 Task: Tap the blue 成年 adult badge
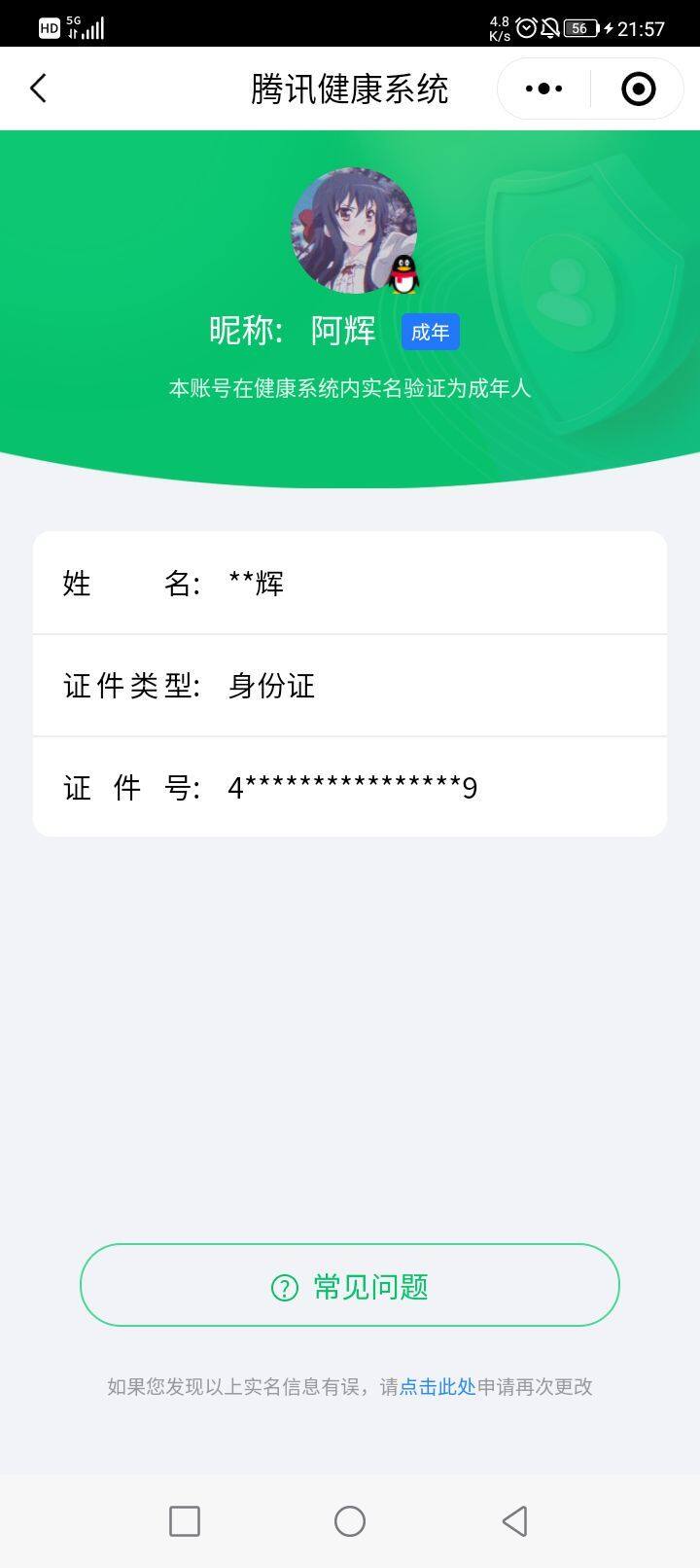coord(431,332)
